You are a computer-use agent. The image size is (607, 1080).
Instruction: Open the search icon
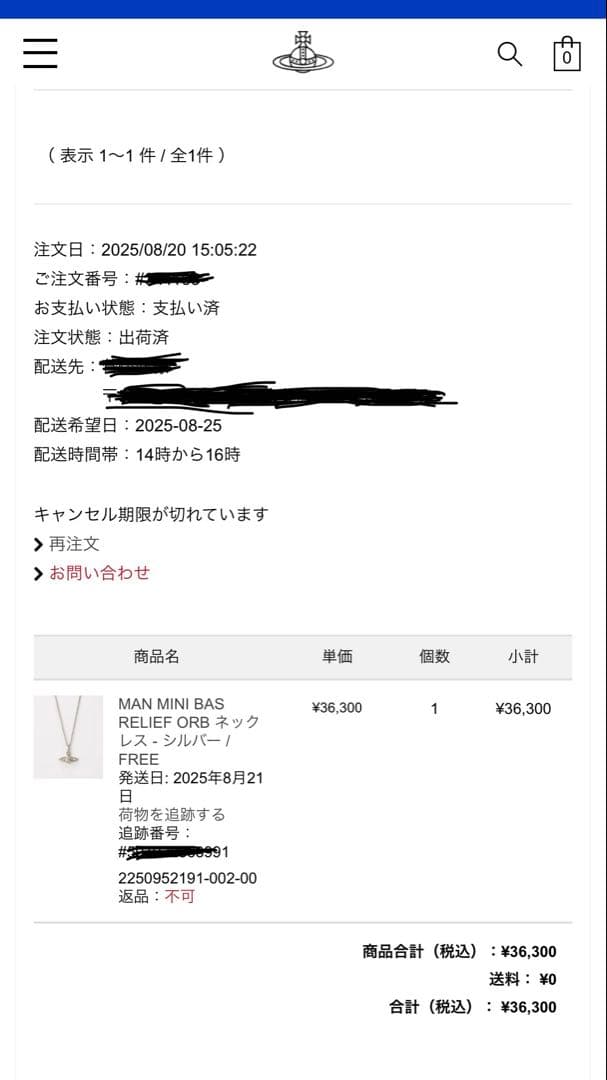click(x=510, y=54)
